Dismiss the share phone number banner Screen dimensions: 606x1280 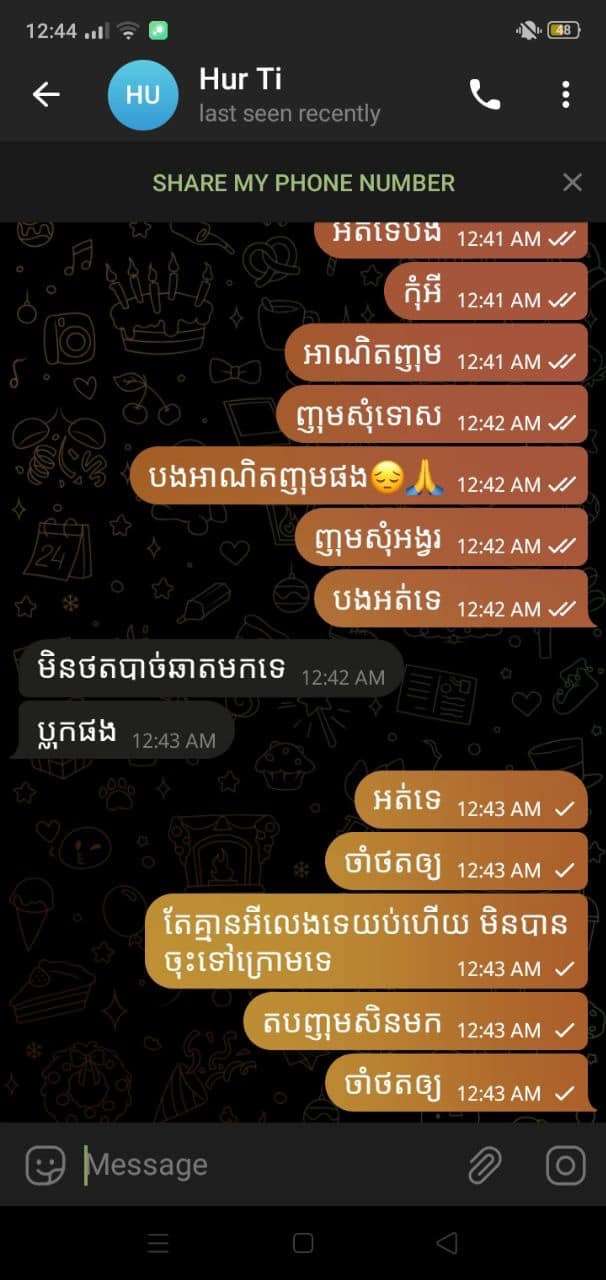(x=572, y=182)
